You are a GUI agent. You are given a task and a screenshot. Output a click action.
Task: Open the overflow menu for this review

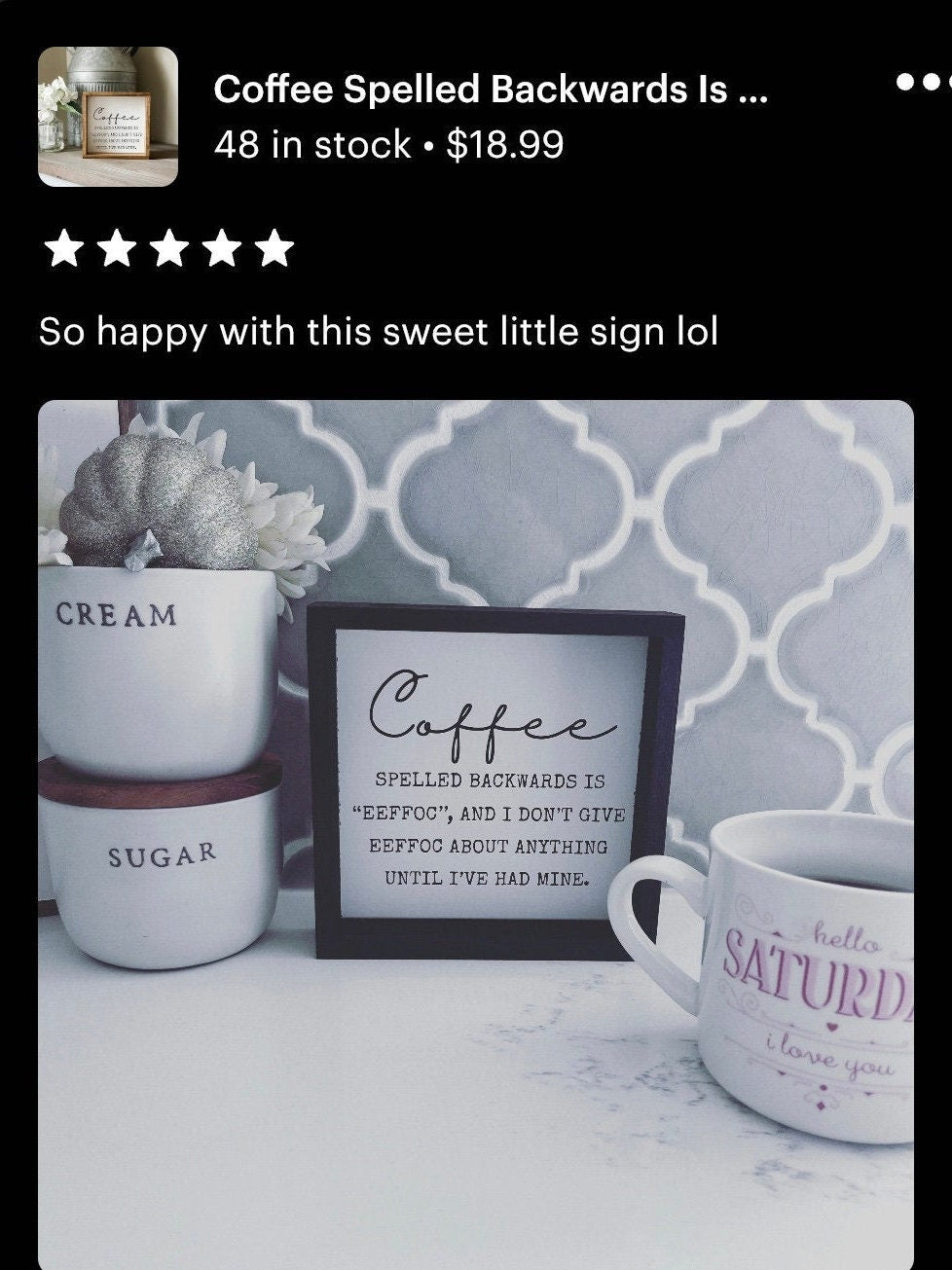pyautogui.click(x=922, y=83)
